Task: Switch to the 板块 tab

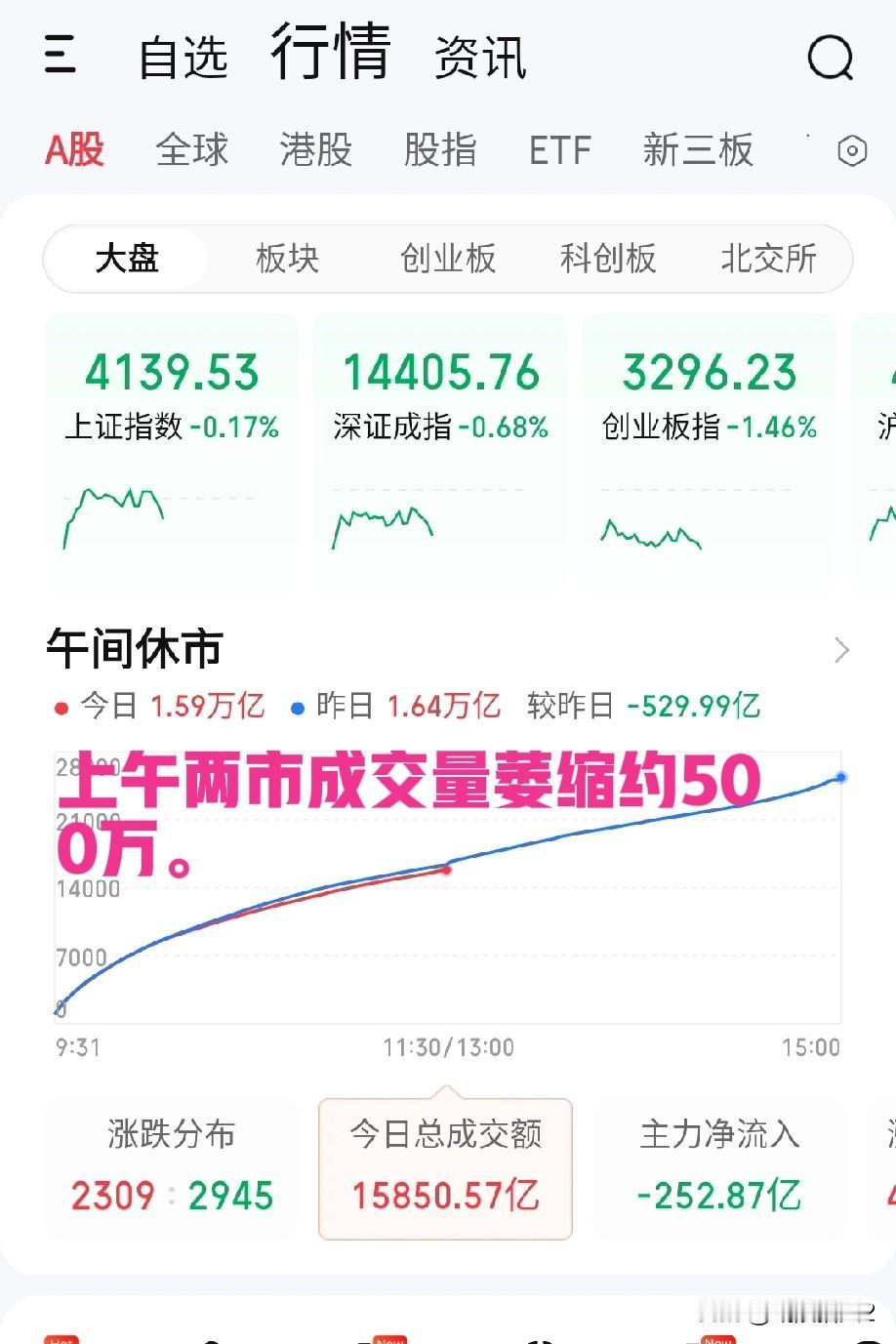Action: click(288, 259)
